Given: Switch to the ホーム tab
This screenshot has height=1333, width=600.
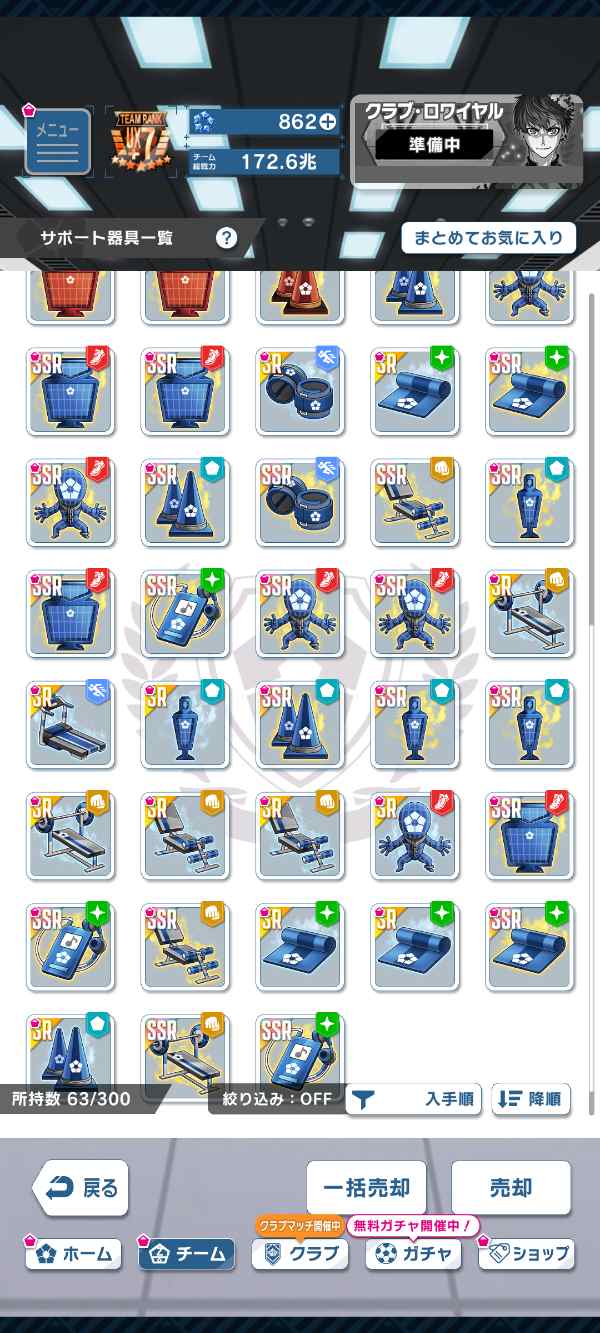Looking at the screenshot, I should click(x=74, y=1253).
